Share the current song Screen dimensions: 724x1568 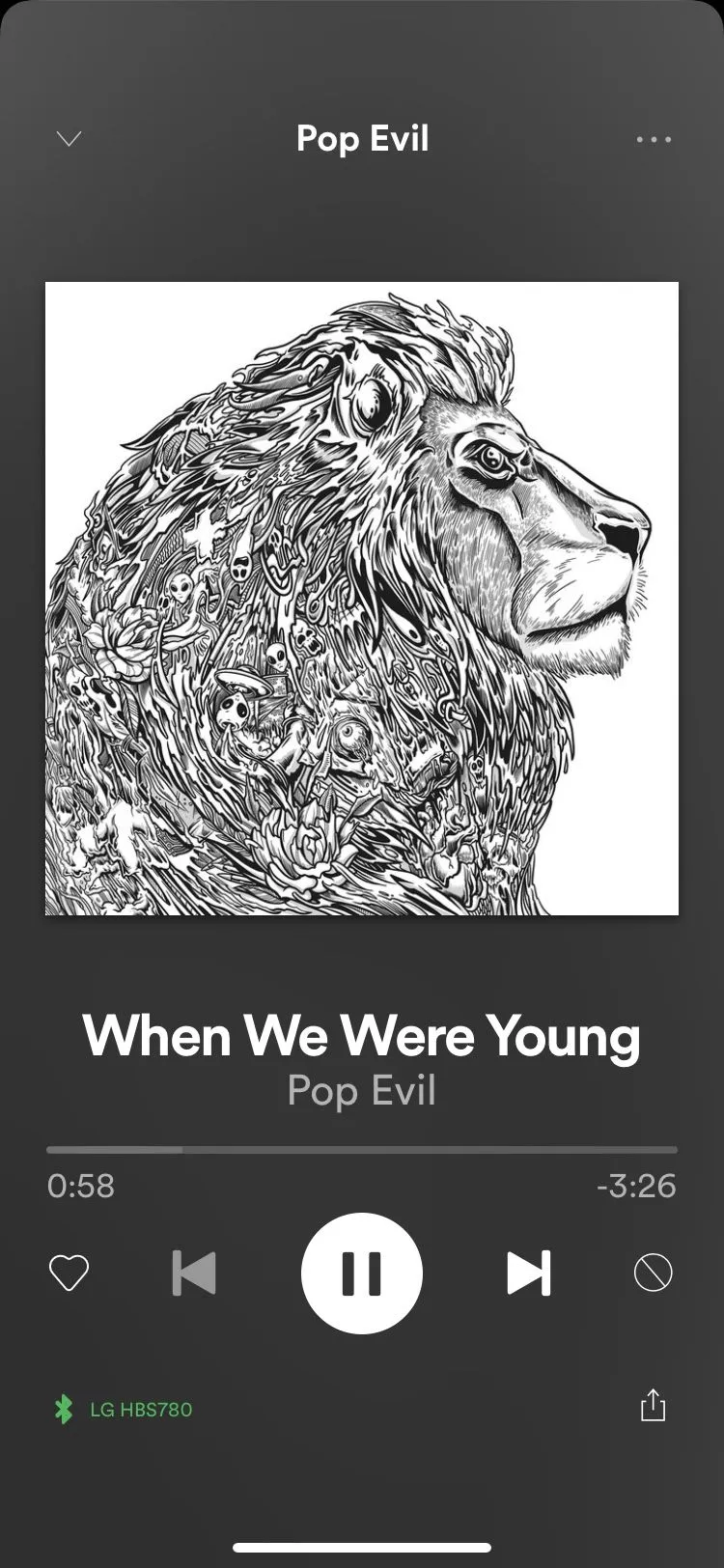[654, 1406]
